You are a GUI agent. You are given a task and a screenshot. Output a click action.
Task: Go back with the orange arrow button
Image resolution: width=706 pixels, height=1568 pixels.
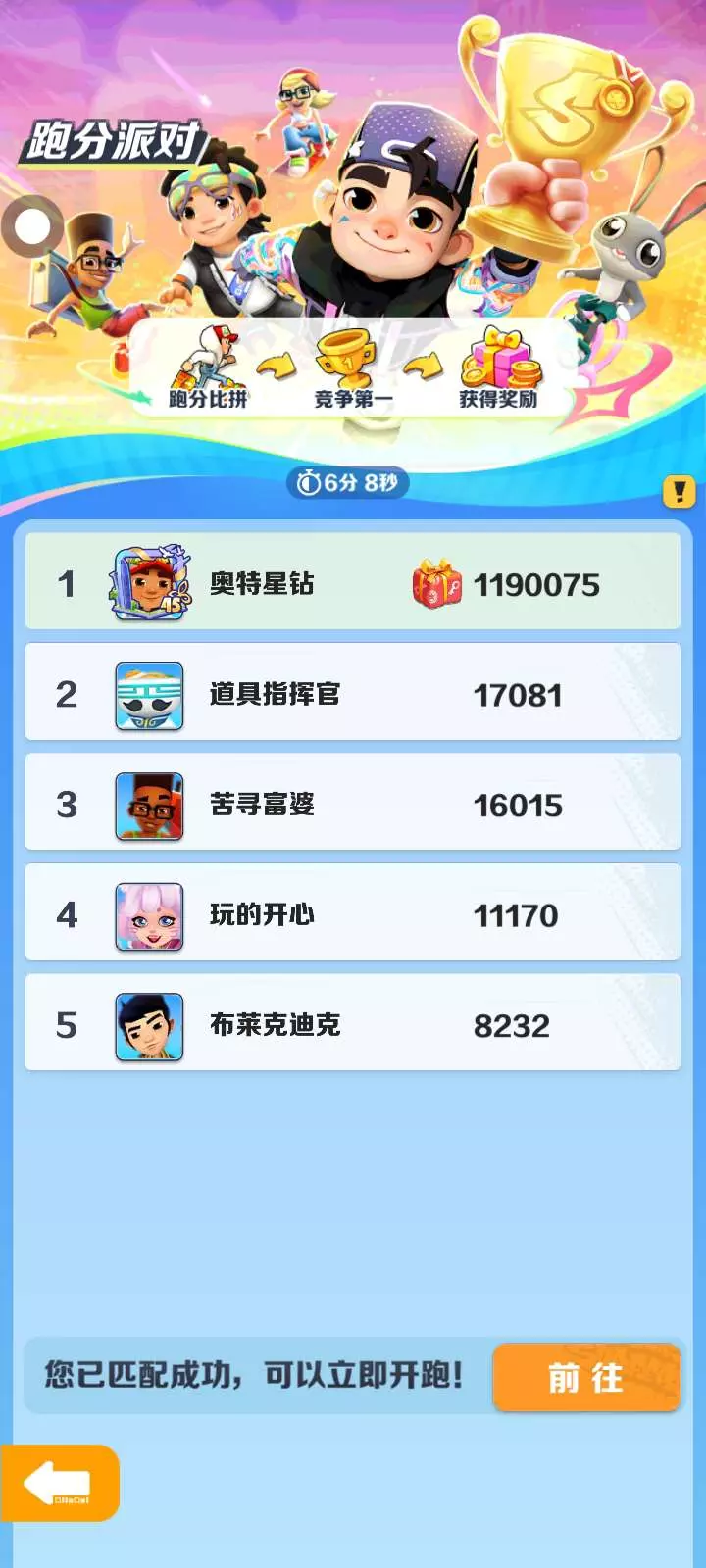(x=59, y=1483)
